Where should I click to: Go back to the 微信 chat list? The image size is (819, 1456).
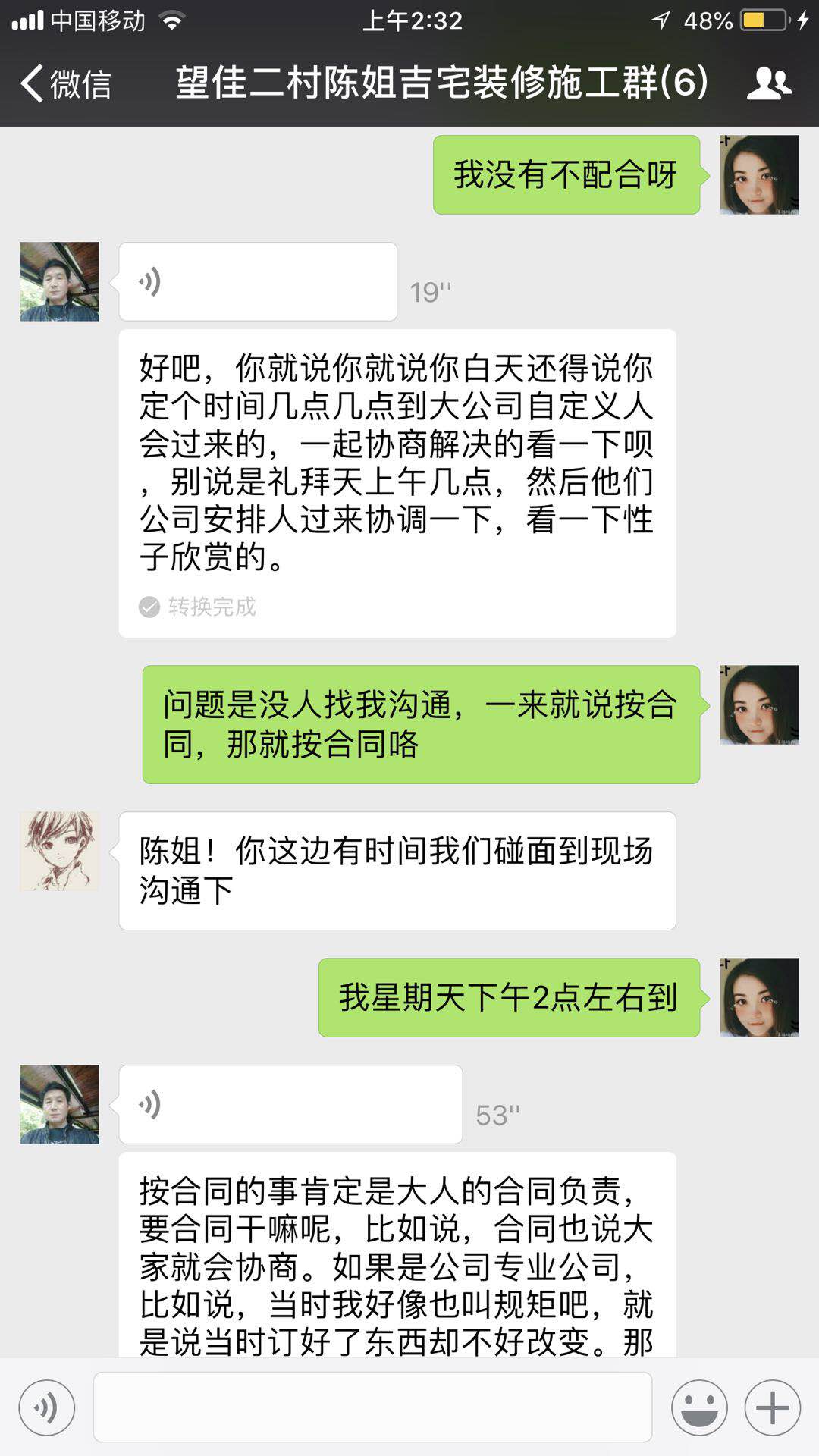[x=67, y=83]
